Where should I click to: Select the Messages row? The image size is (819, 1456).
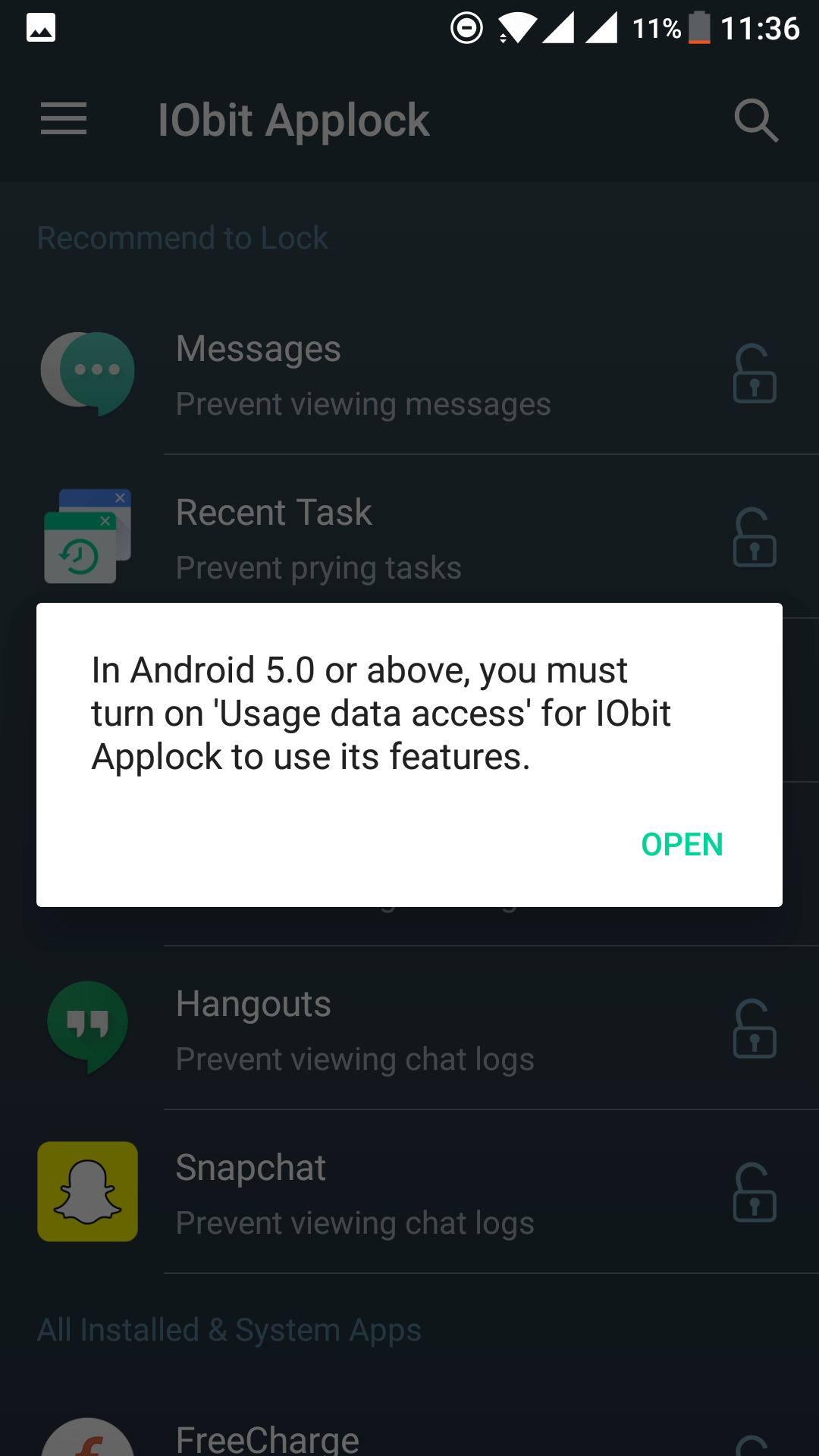409,374
